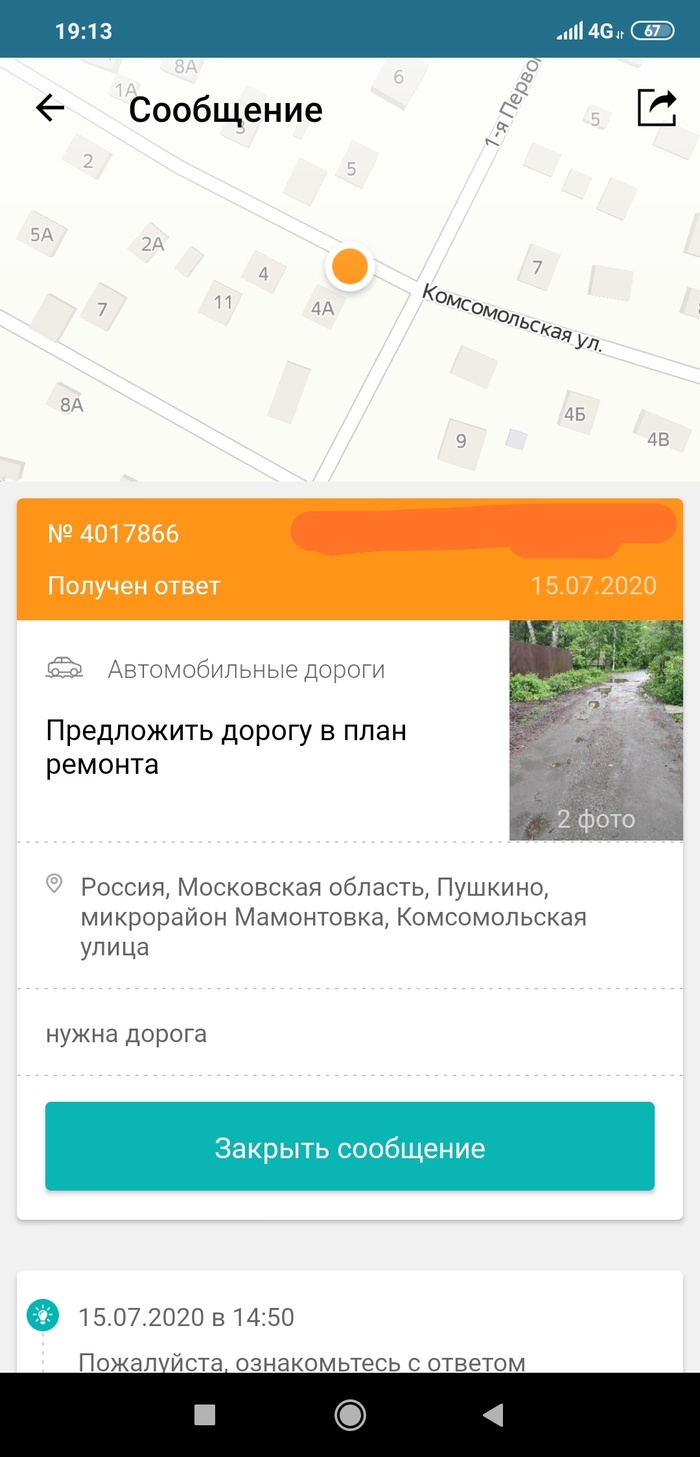Tap the Закрыть сообщение button

coord(350,1147)
